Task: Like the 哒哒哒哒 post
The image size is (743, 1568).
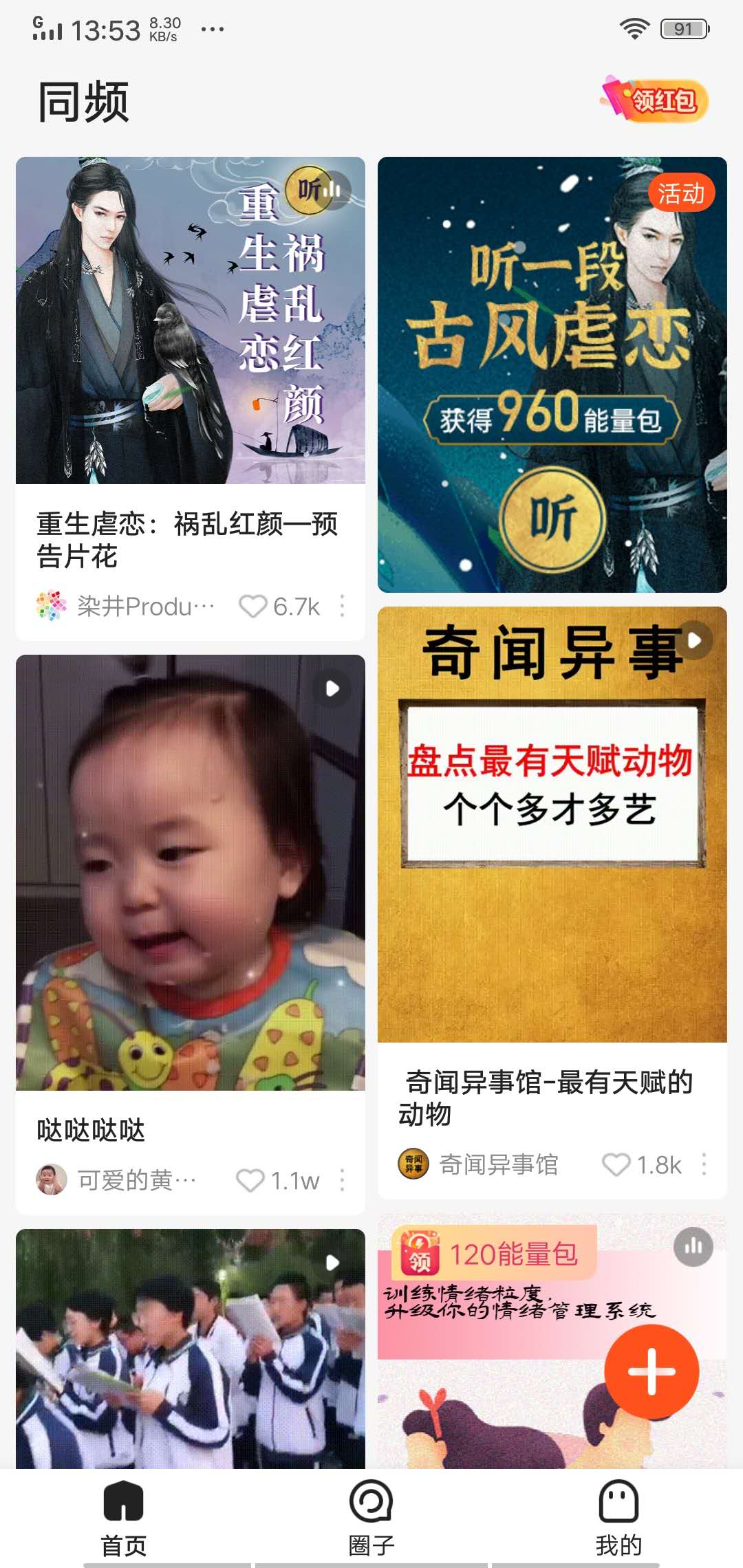Action: [x=250, y=1181]
